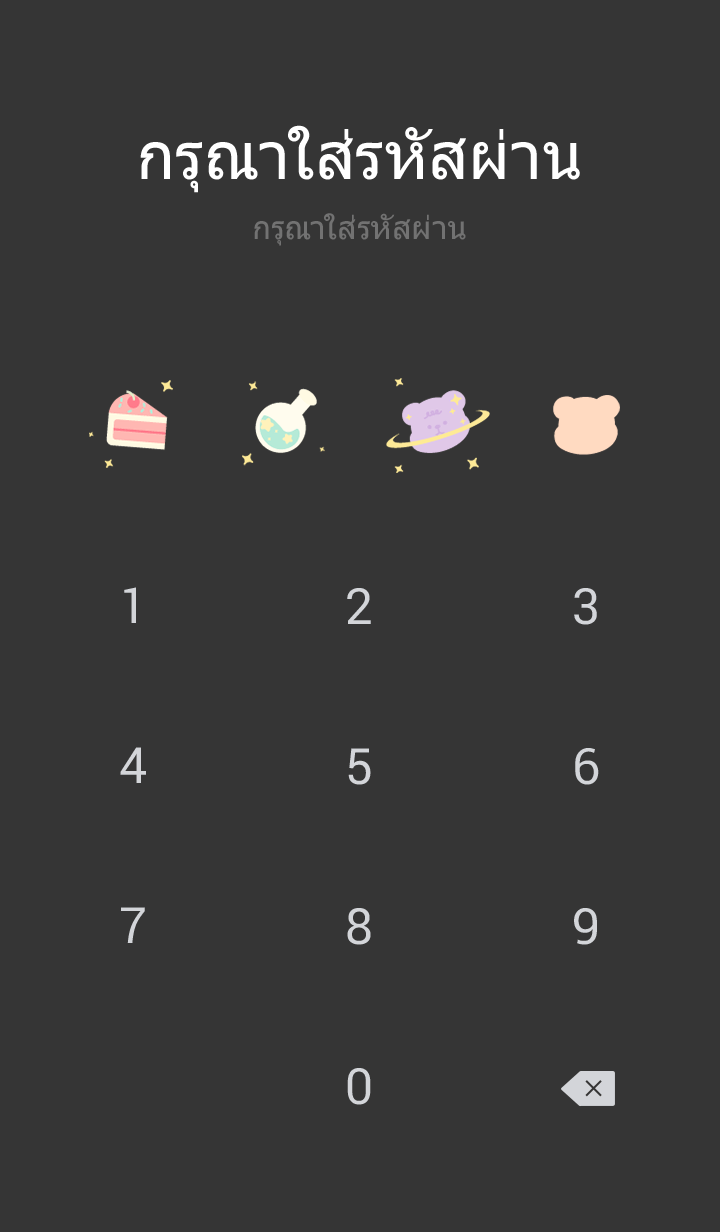Viewport: 720px width, 1232px height.
Task: Delete the last digit with backspace
Action: point(588,1088)
